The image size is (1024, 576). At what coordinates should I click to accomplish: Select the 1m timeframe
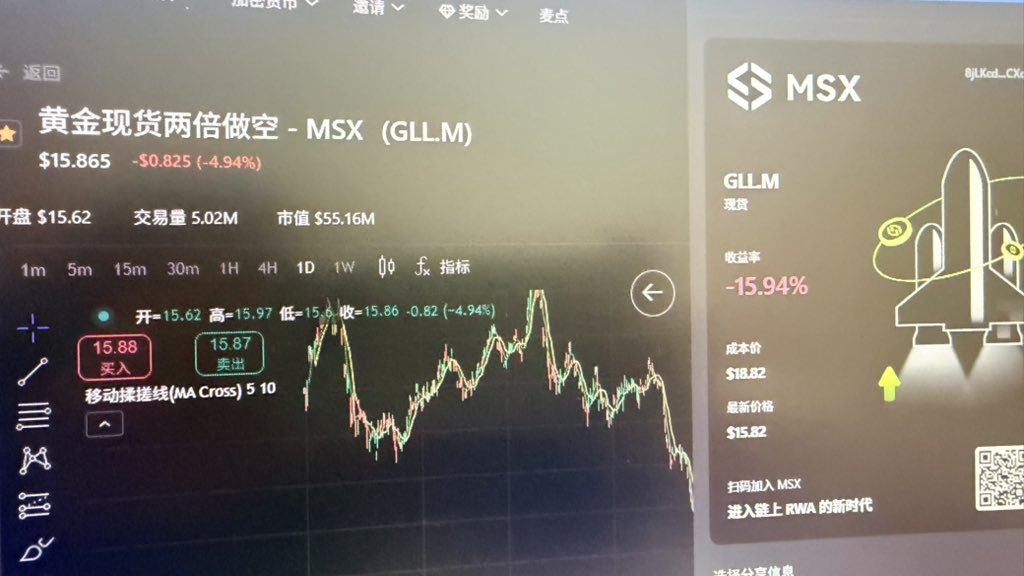pyautogui.click(x=34, y=268)
